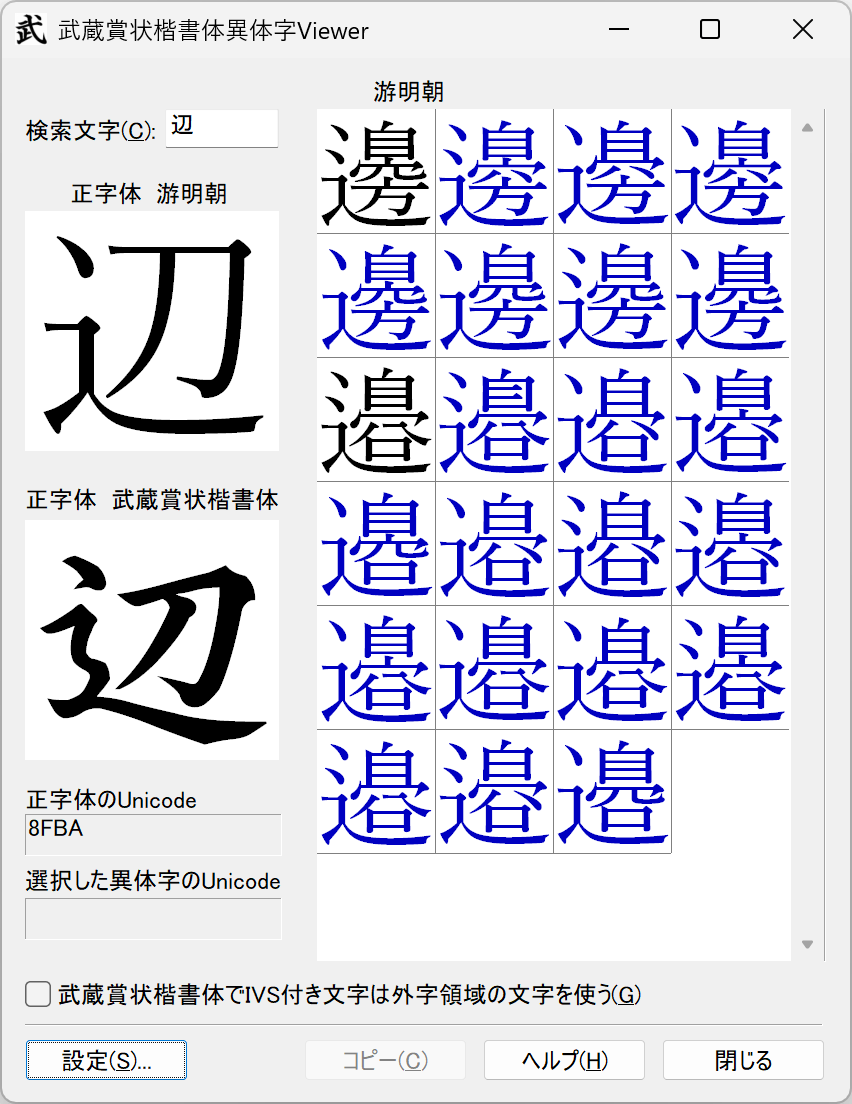This screenshot has width=852, height=1104.
Task: Maximize the Viewer window
Action: coord(710,30)
